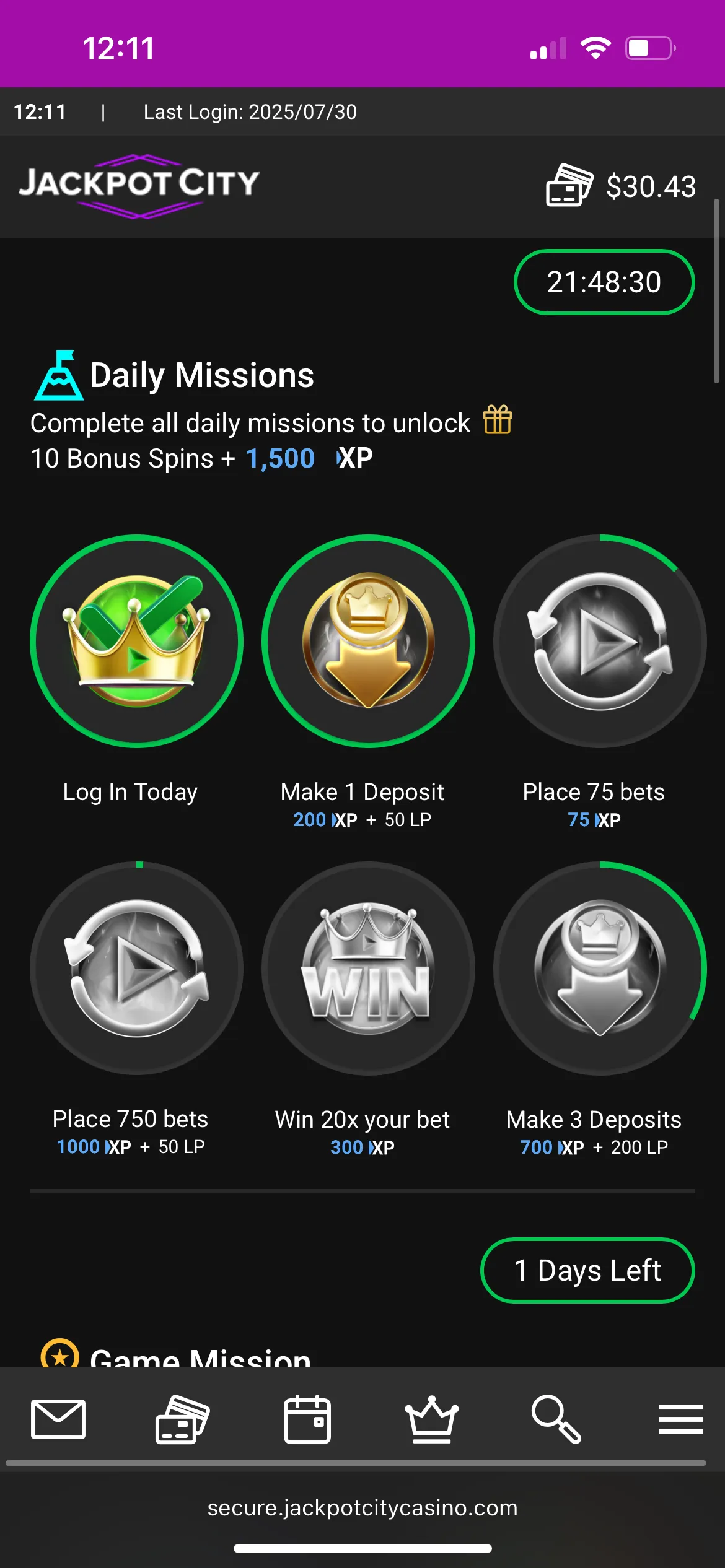This screenshot has height=1568, width=725.
Task: Search for games with magnifier icon
Action: pyautogui.click(x=556, y=1419)
